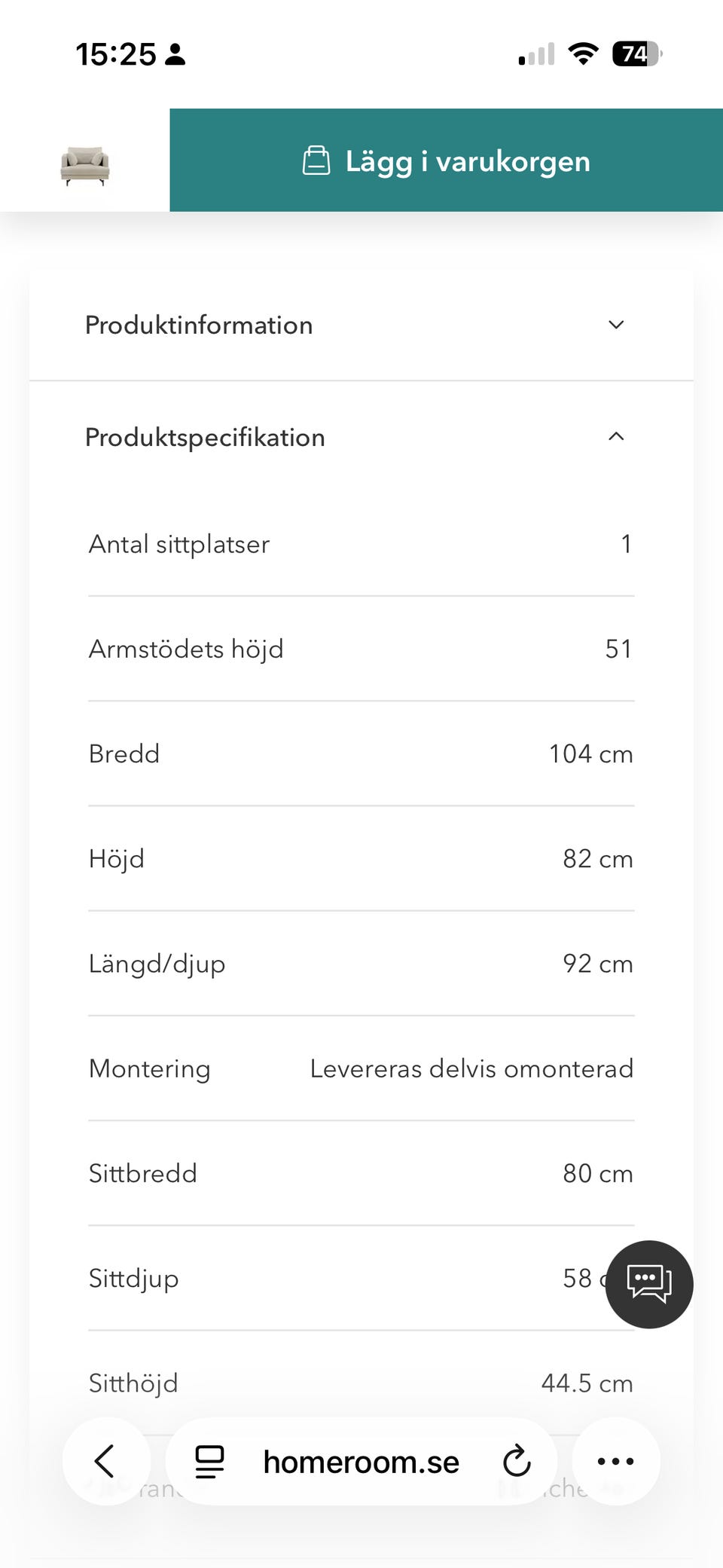Expand the Produktinformation section
This screenshot has width=723, height=1568.
tap(361, 325)
